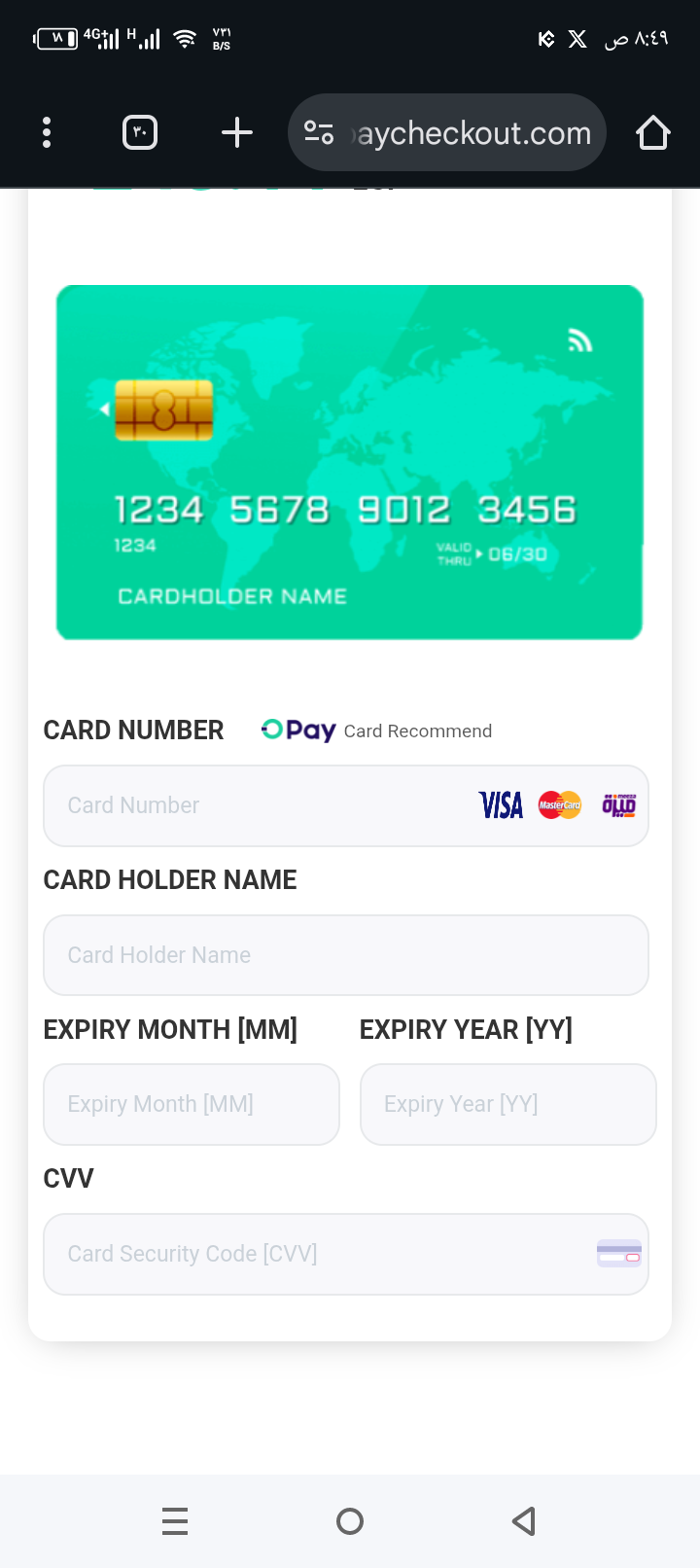Go back using the system back button

524,1520
